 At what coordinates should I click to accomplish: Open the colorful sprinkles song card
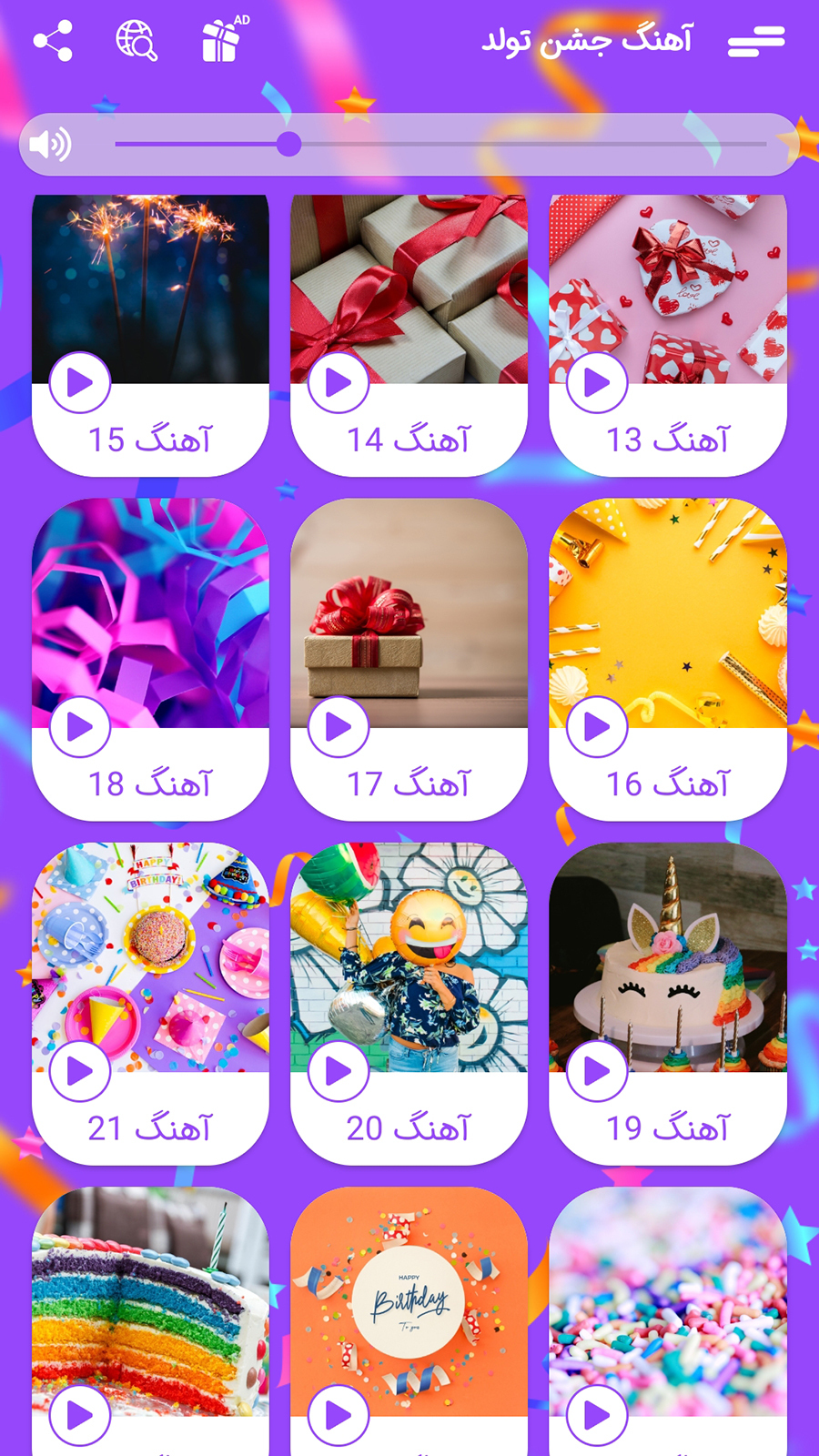pyautogui.click(x=668, y=1301)
